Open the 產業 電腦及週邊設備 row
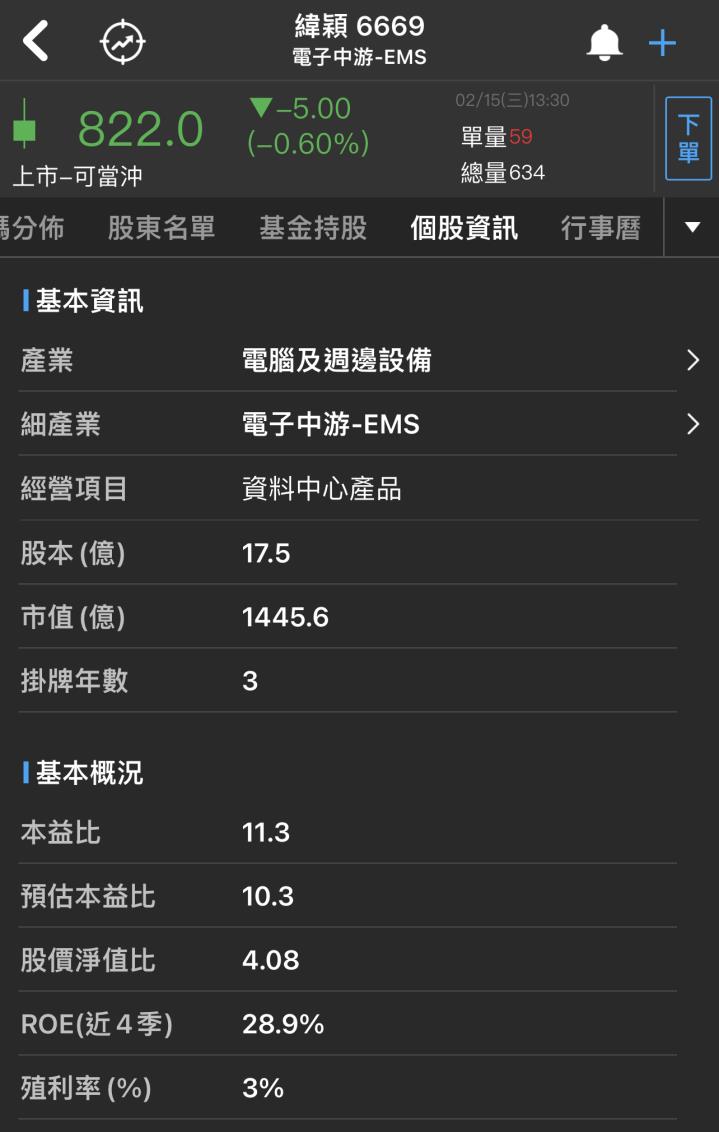The height and width of the screenshot is (1132, 719). (358, 361)
